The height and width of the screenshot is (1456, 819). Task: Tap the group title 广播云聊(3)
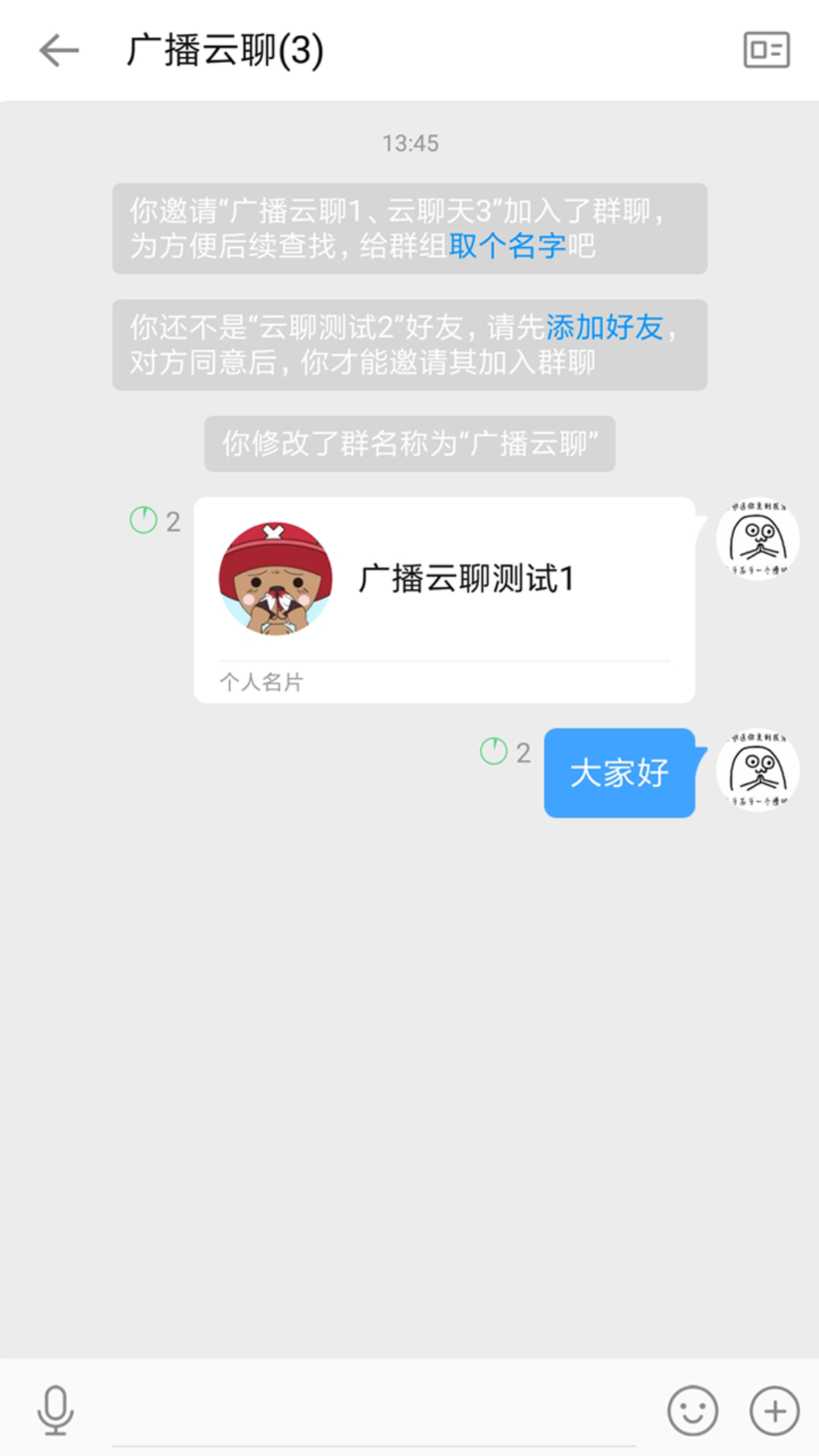point(224,52)
